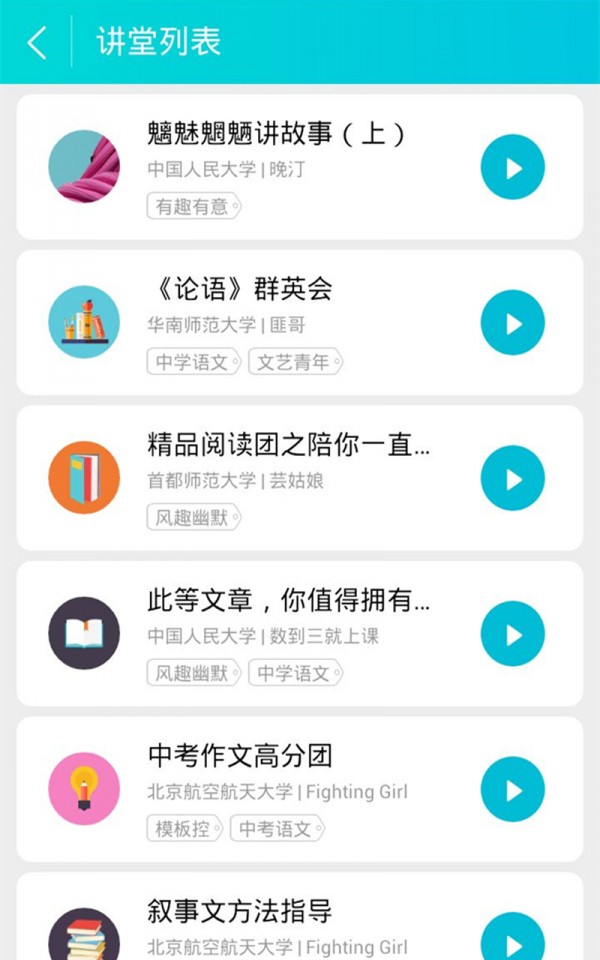Select 中学语文 tag under 《论语》群英会
The height and width of the screenshot is (960, 600).
click(x=194, y=362)
